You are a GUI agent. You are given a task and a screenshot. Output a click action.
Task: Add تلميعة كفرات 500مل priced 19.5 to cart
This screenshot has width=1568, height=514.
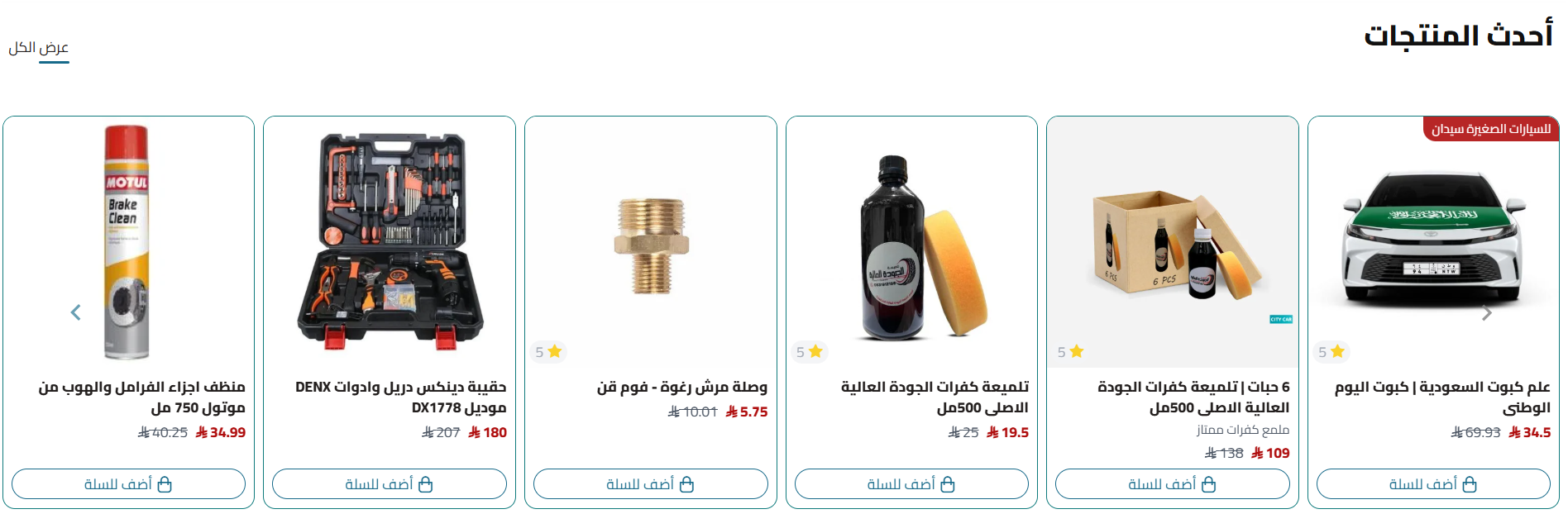[x=911, y=484]
